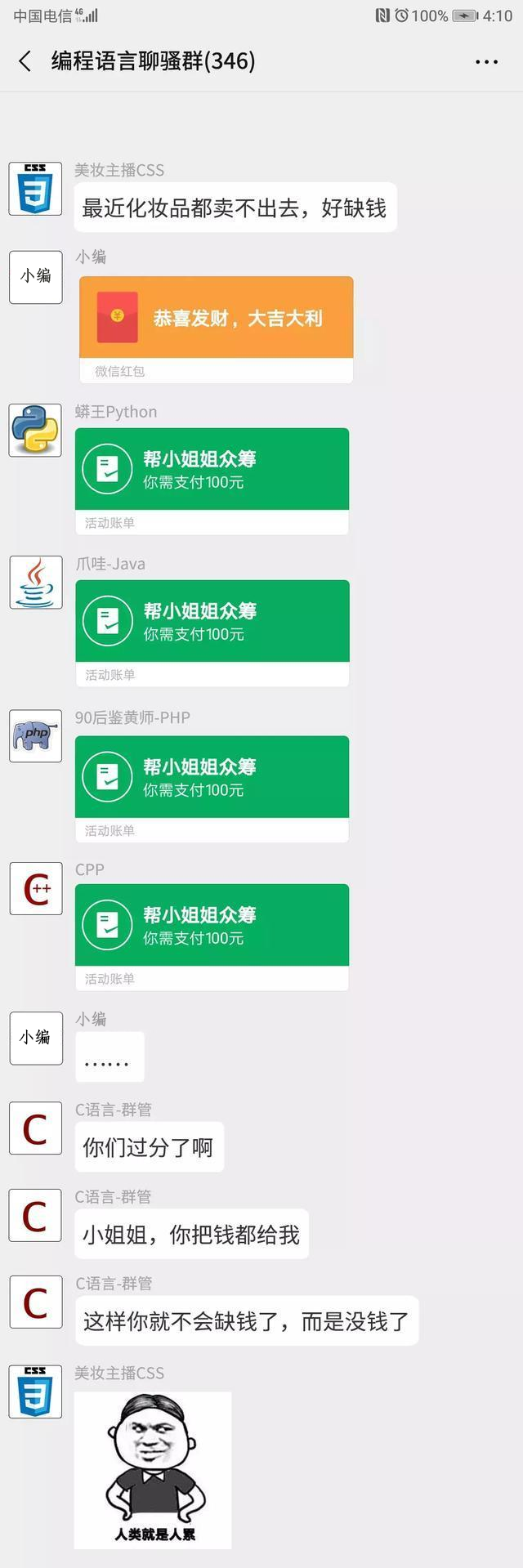This screenshot has height=1568, width=523.
Task: Open 爪哇-Java's 帮小姐姐众筹 bill card
Action: tap(212, 622)
